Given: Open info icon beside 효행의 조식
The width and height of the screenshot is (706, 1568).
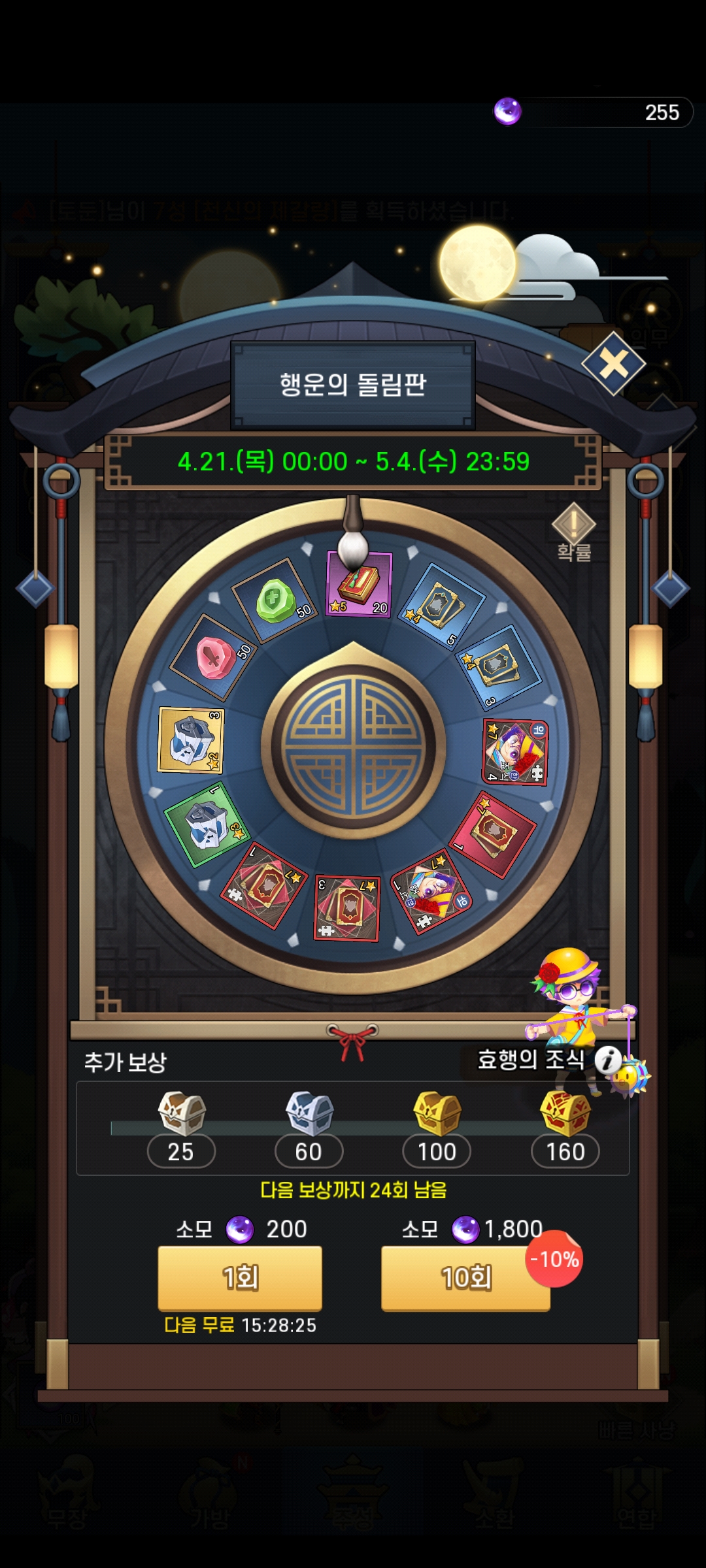Looking at the screenshot, I should pos(609,1060).
